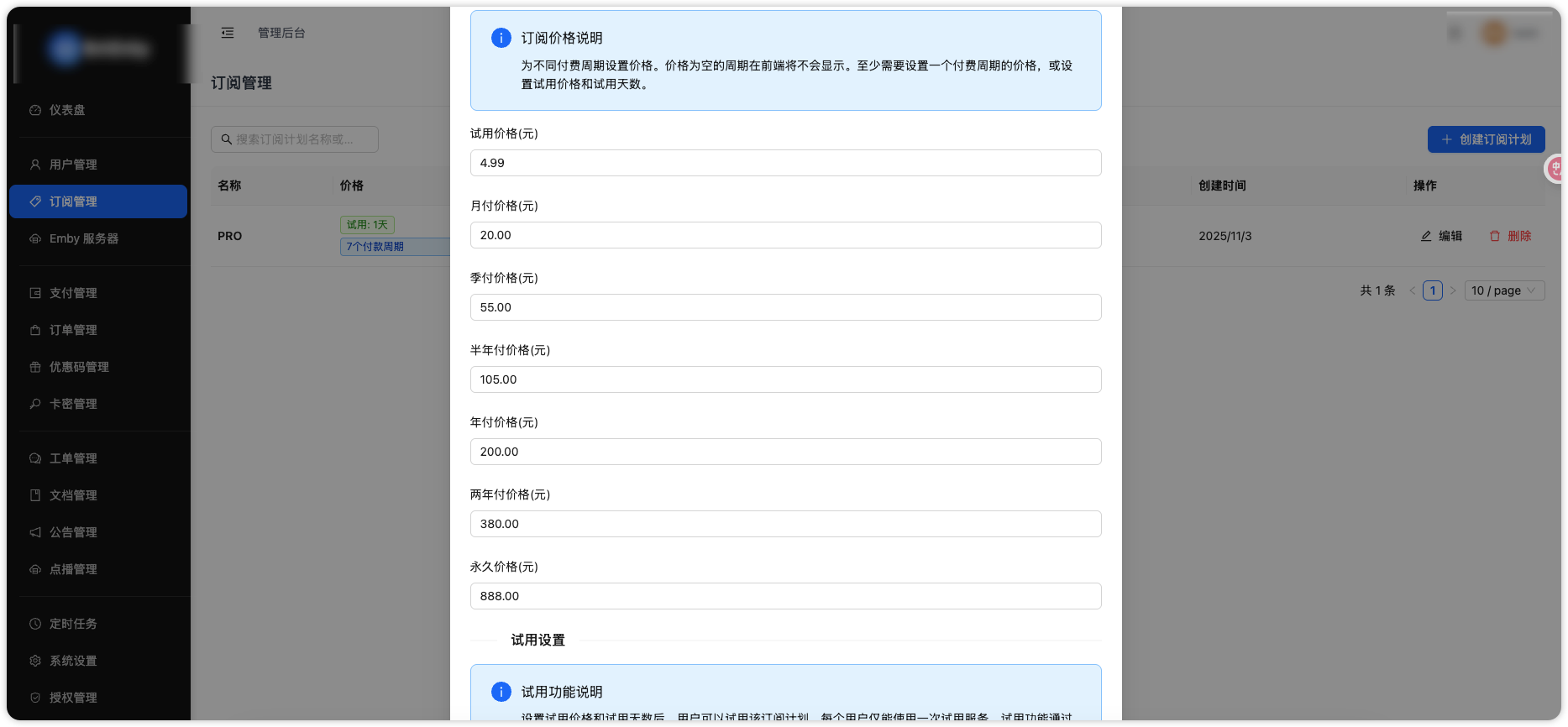Go to 用户管理 in the sidebar
This screenshot has width=1568, height=727.
73,165
